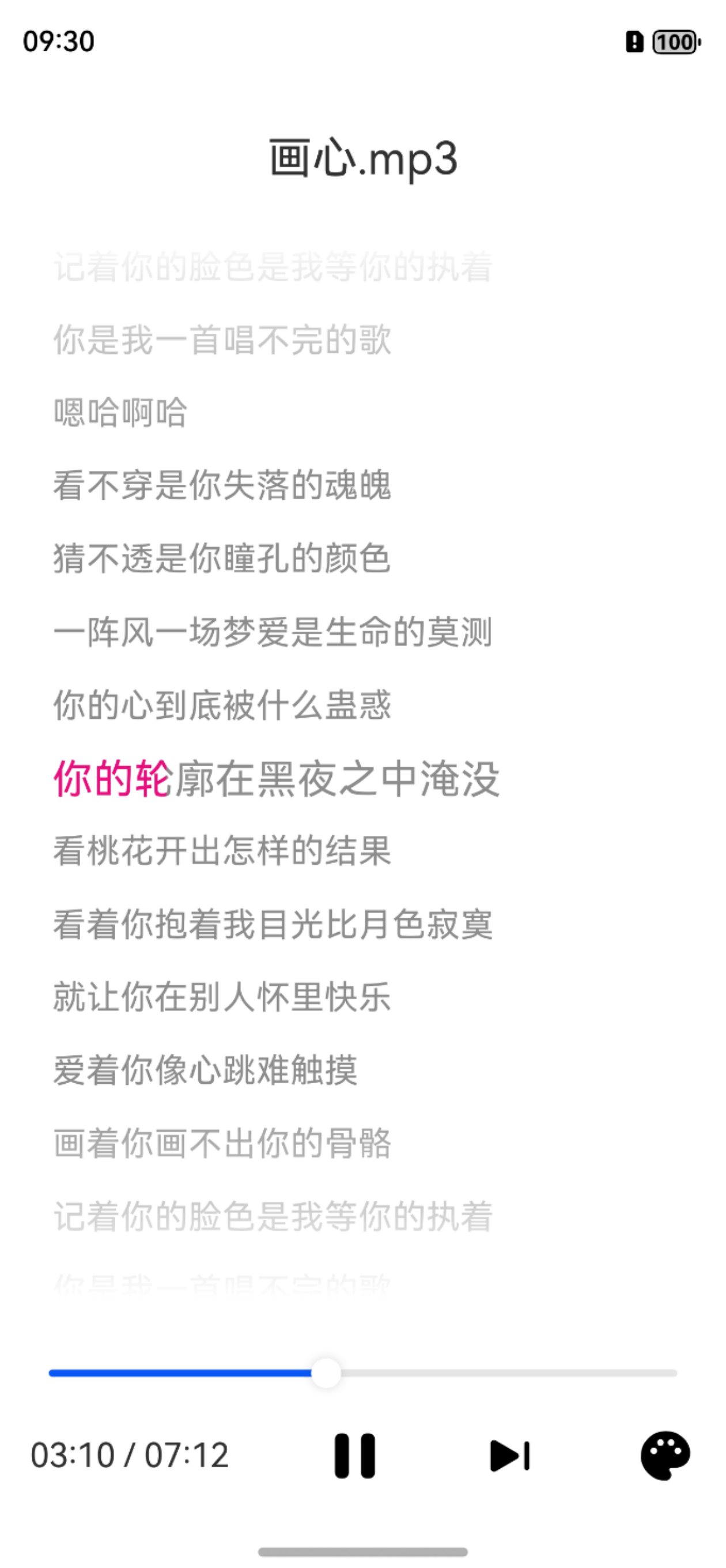726x1568 pixels.
Task: Open the color theme palette
Action: coord(664,1456)
